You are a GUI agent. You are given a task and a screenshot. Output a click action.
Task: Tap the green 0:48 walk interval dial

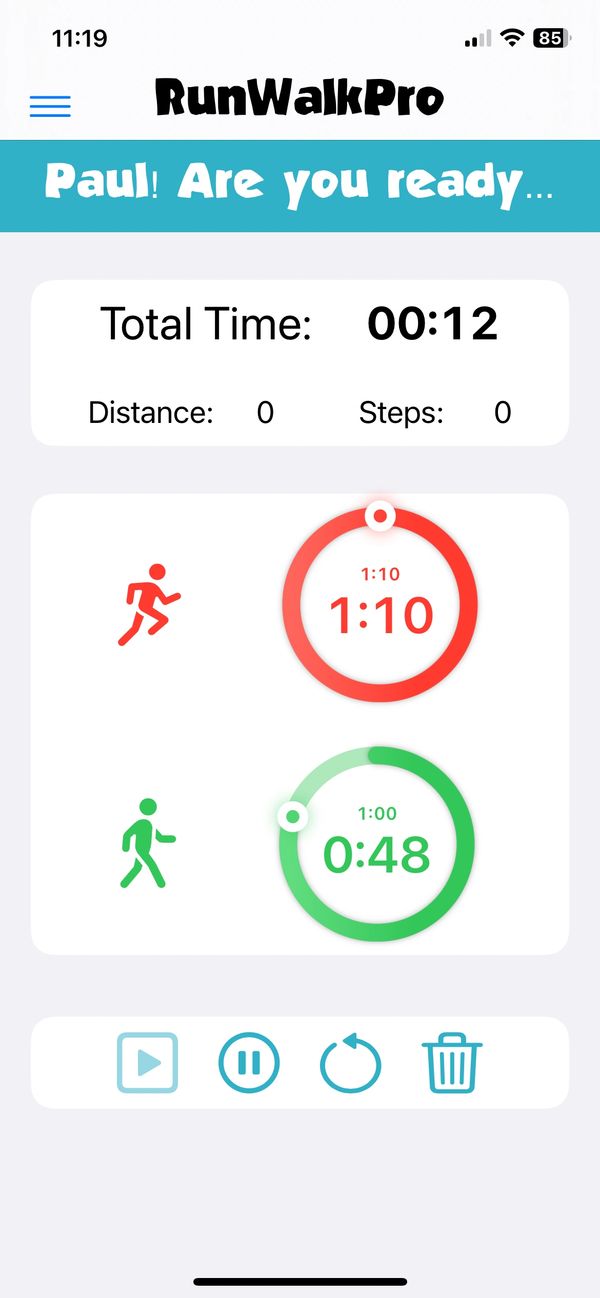coord(376,845)
